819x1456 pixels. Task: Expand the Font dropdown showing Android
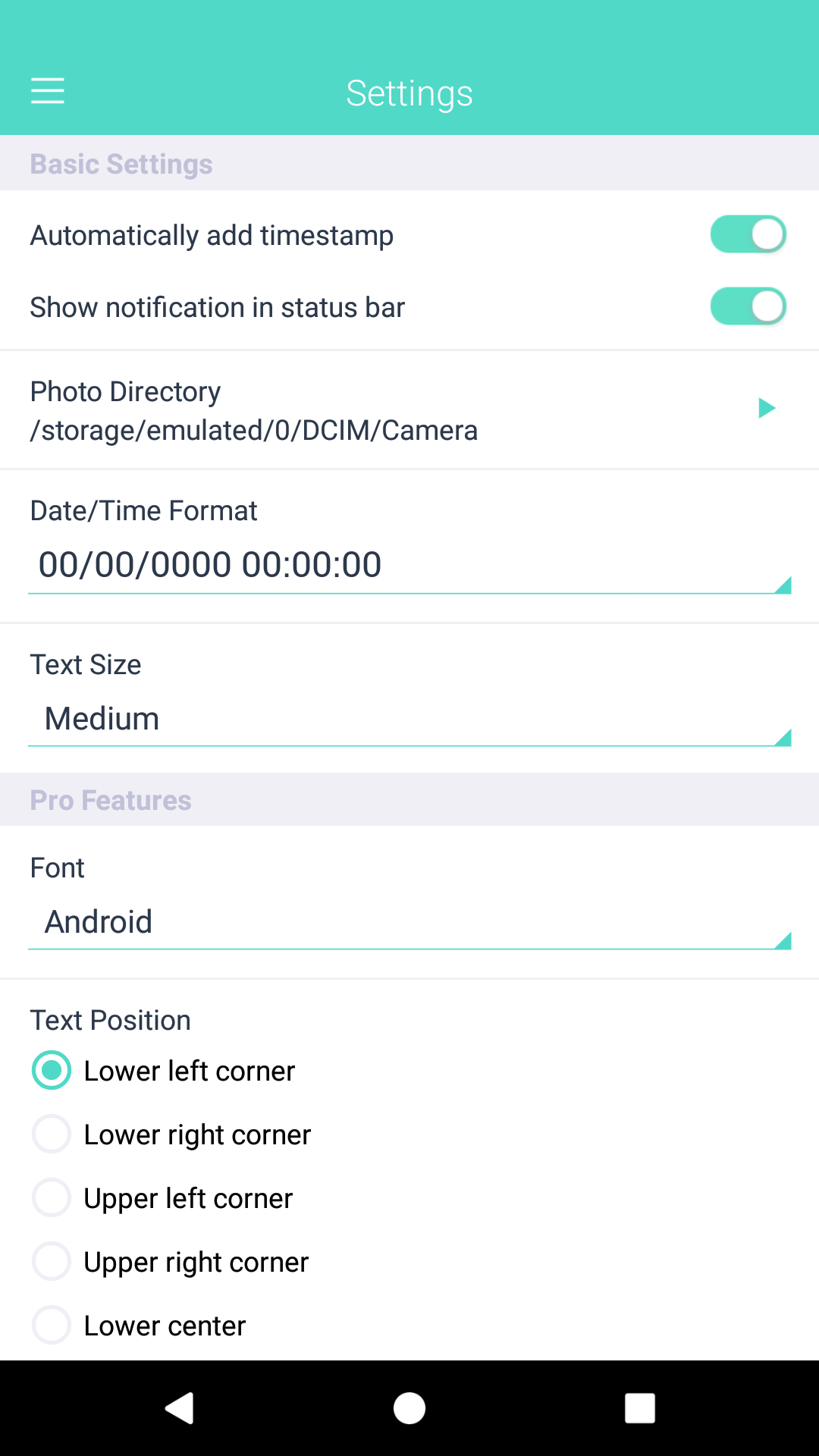coord(409,922)
